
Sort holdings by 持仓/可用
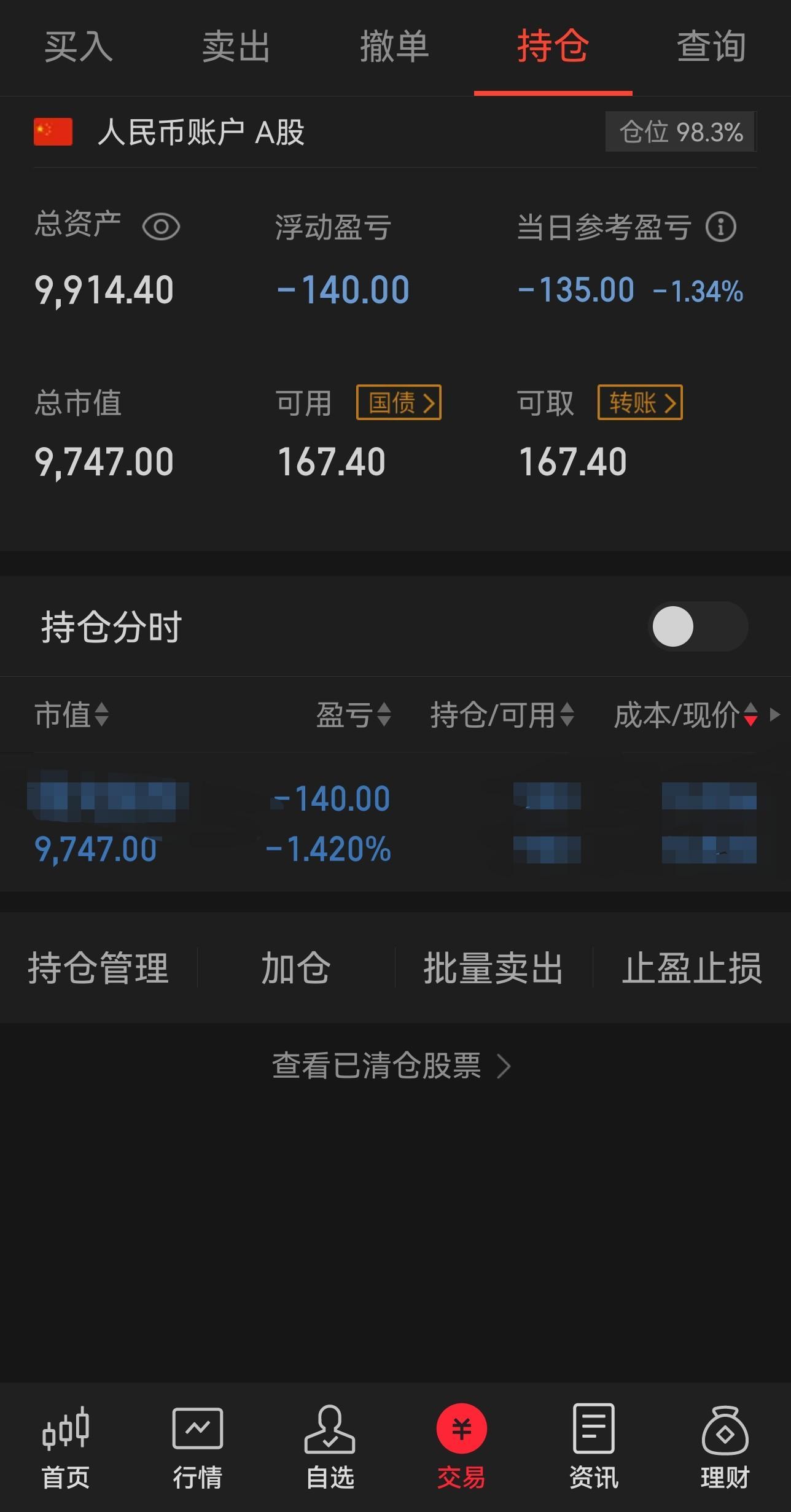coord(502,715)
